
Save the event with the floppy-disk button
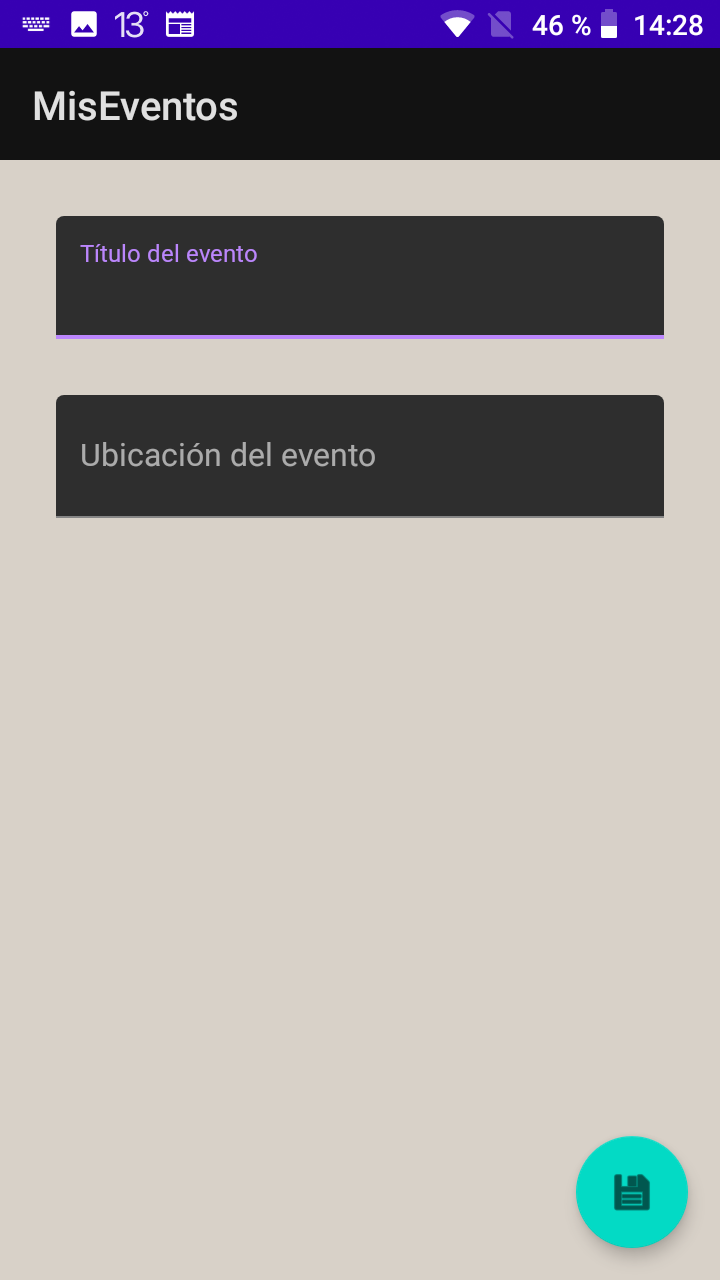click(x=631, y=1191)
